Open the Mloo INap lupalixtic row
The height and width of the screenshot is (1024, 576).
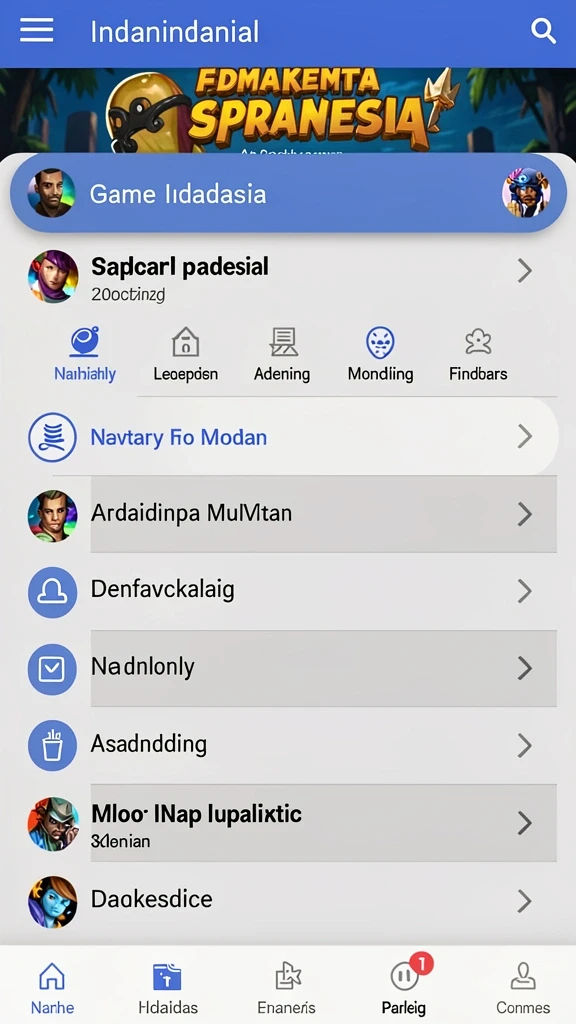288,823
